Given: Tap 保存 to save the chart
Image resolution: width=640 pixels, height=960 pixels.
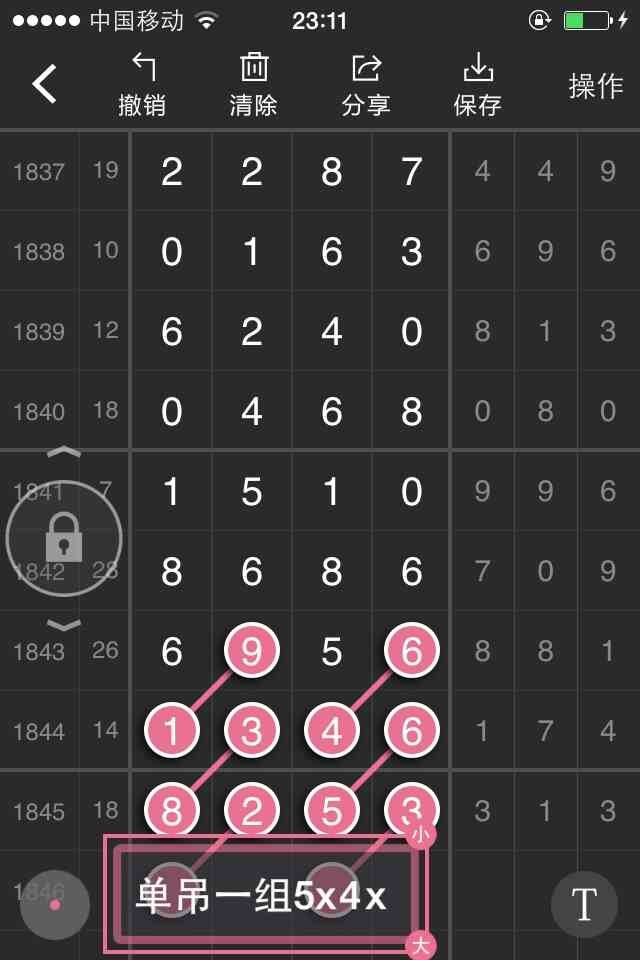Looking at the screenshot, I should (478, 85).
